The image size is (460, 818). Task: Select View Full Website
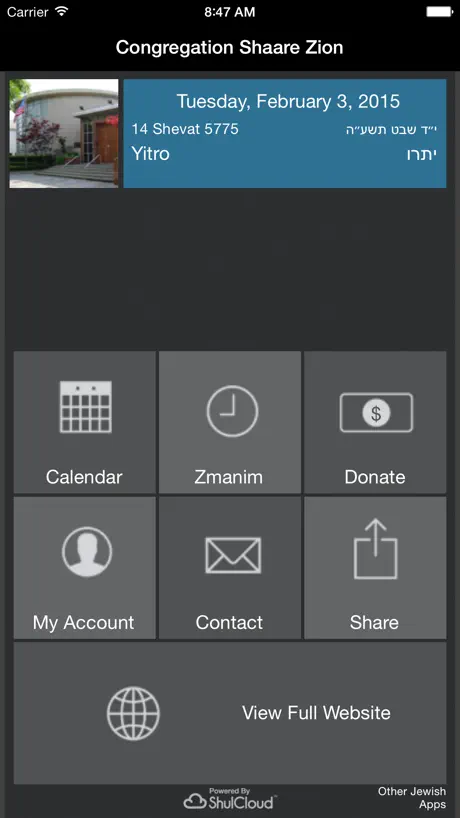pyautogui.click(x=230, y=713)
